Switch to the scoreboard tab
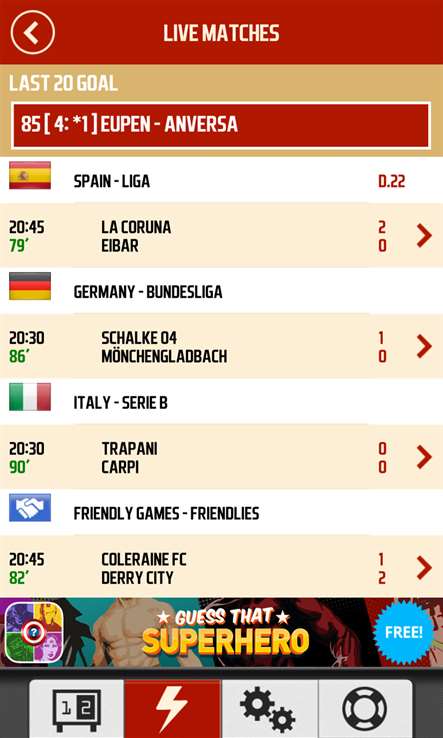 (x=77, y=709)
